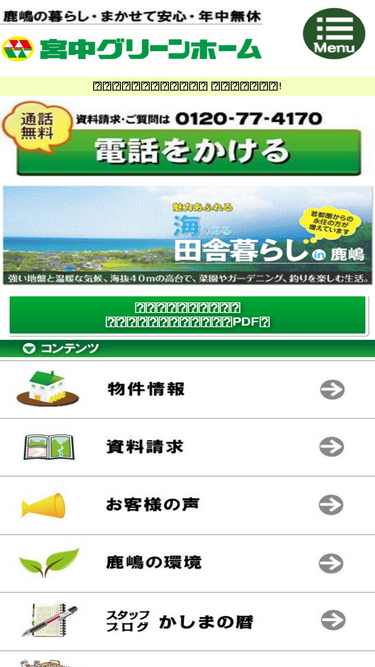Open the 田舎暮らし in 鹿嶋 banner
This screenshot has width=375, height=667.
click(x=188, y=235)
